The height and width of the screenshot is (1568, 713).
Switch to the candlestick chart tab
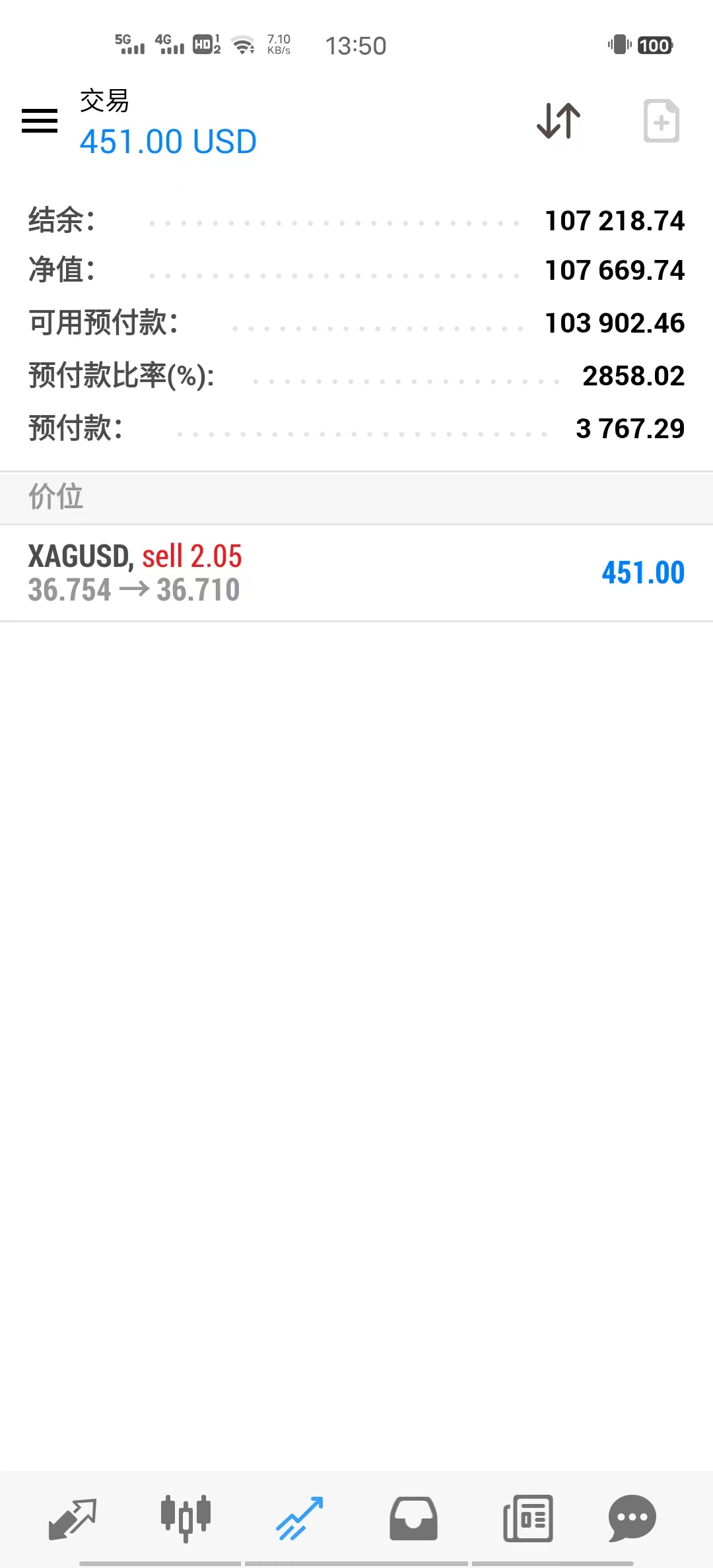tap(186, 1519)
